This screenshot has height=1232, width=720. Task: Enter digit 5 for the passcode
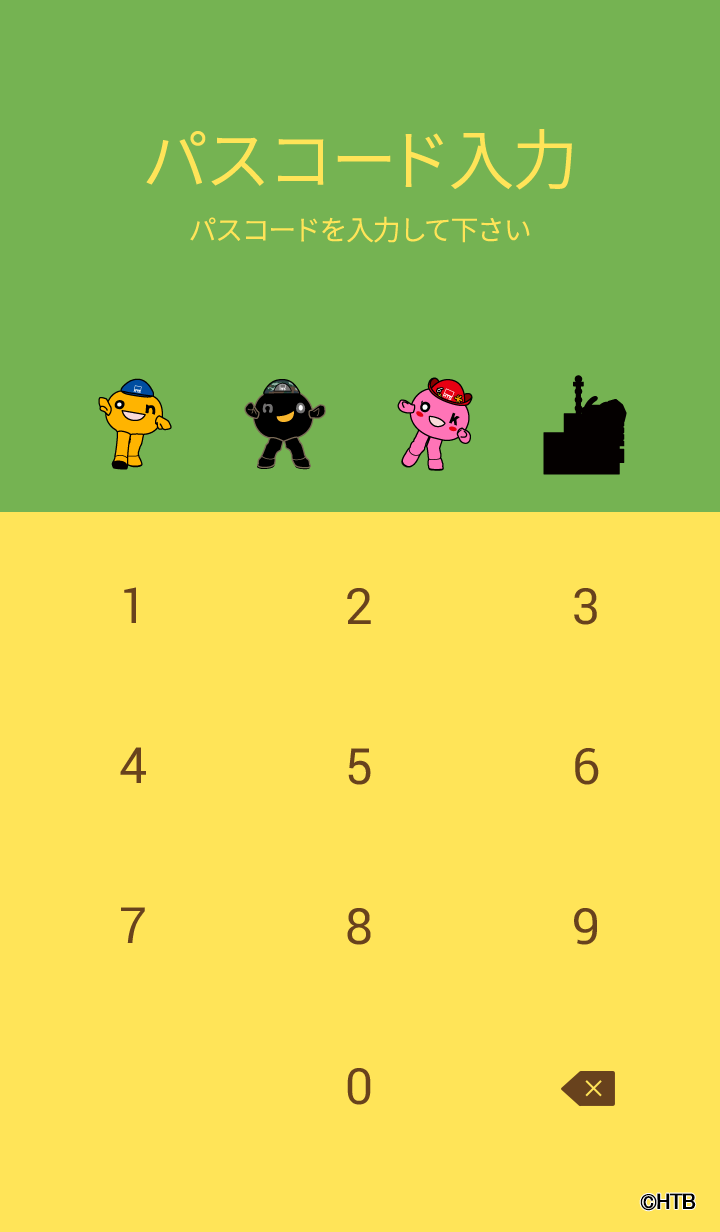[x=359, y=767]
